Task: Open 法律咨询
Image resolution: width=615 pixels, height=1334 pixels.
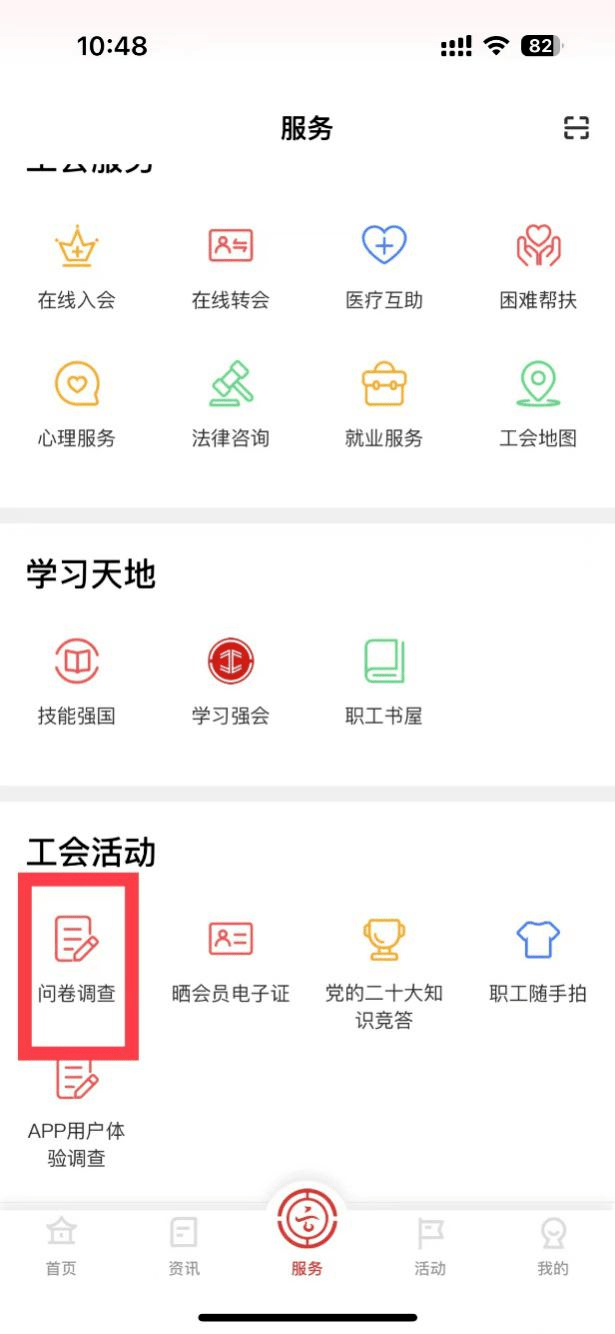Action: point(230,403)
